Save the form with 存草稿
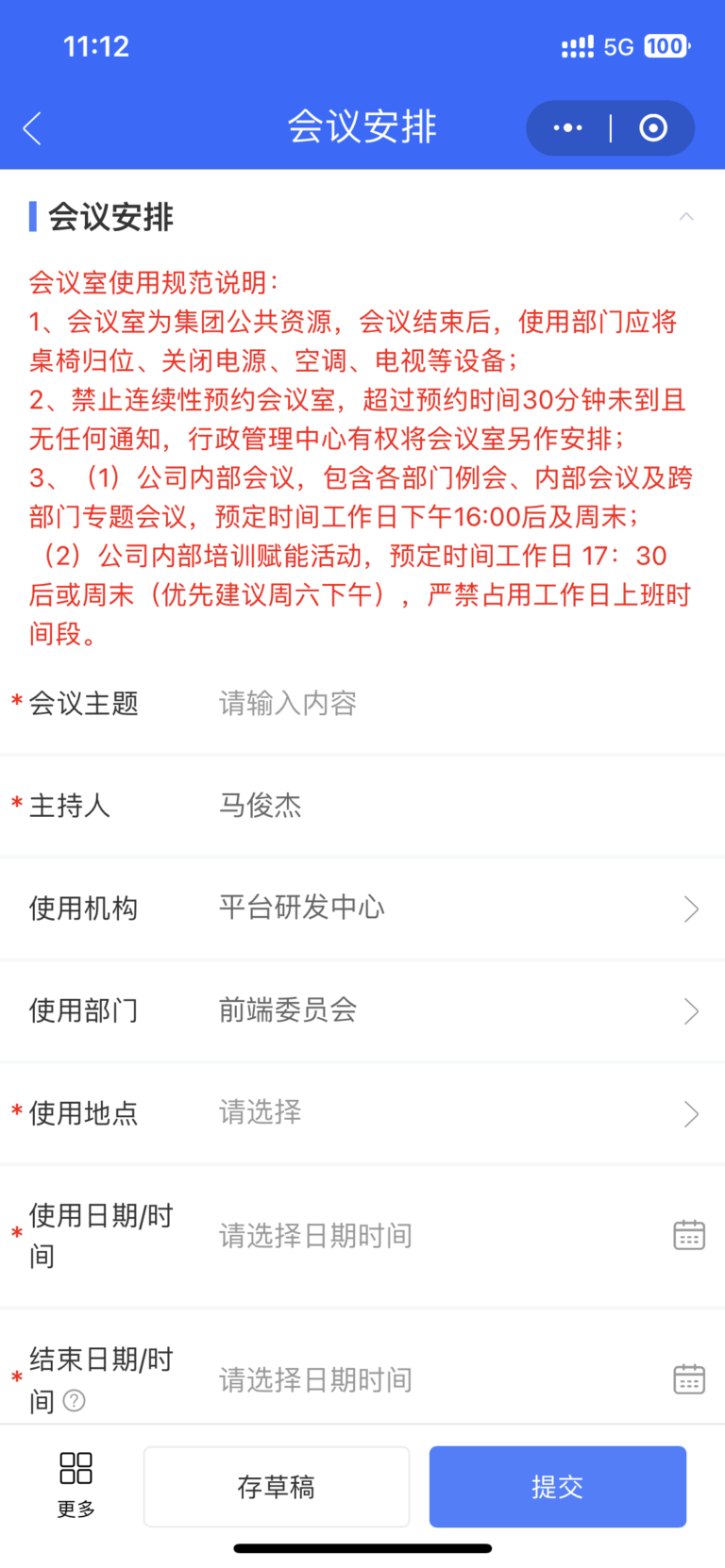Viewport: 725px width, 1568px height. (277, 1487)
